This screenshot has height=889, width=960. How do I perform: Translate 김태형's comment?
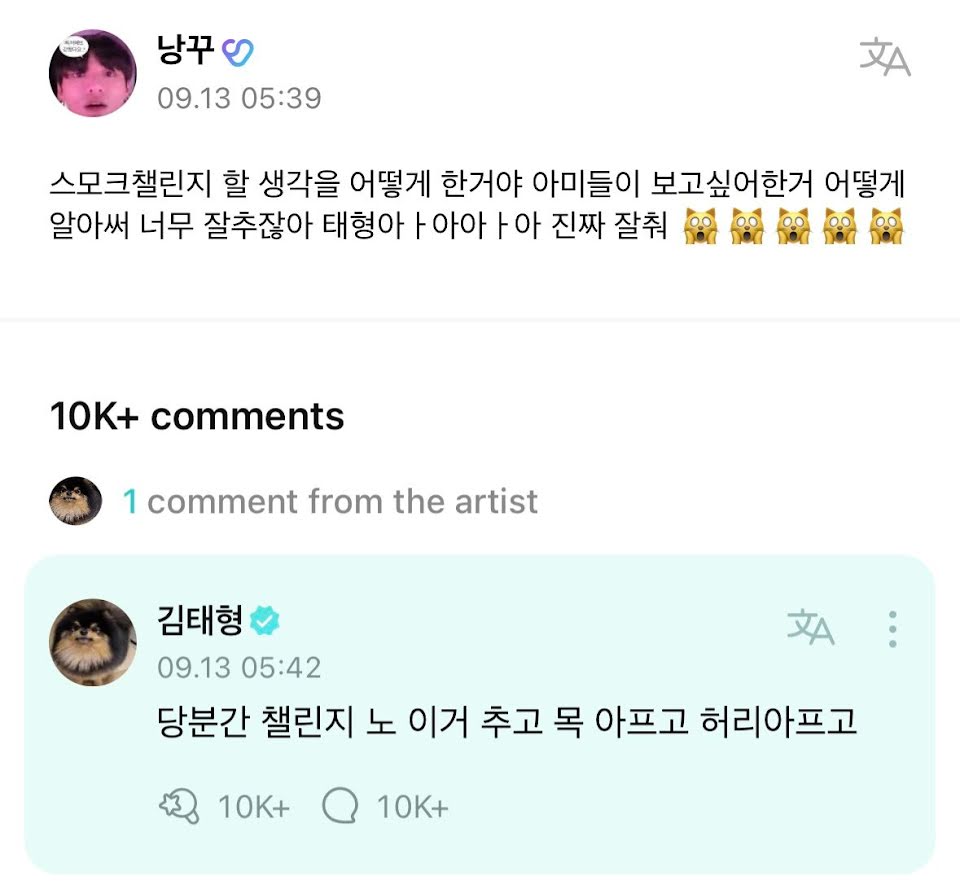point(810,627)
